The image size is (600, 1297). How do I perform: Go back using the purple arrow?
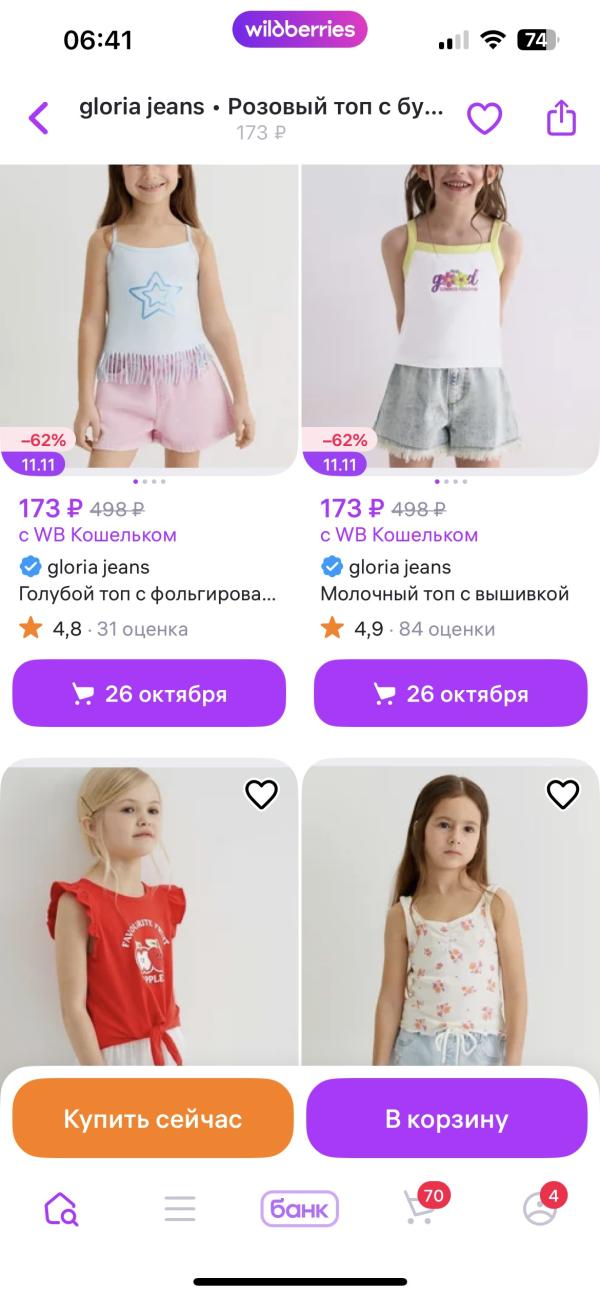tap(38, 118)
